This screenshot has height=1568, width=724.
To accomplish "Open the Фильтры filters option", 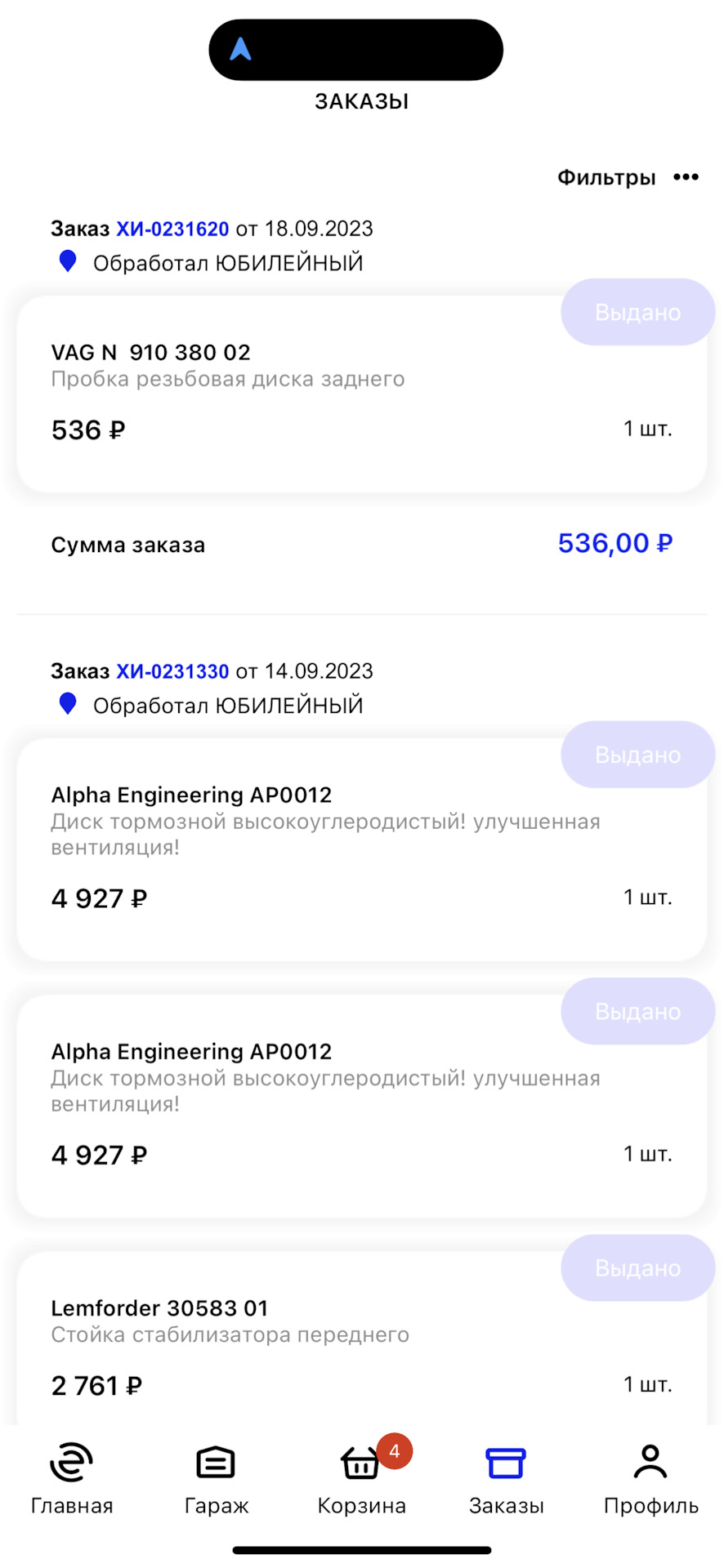I will 606,176.
